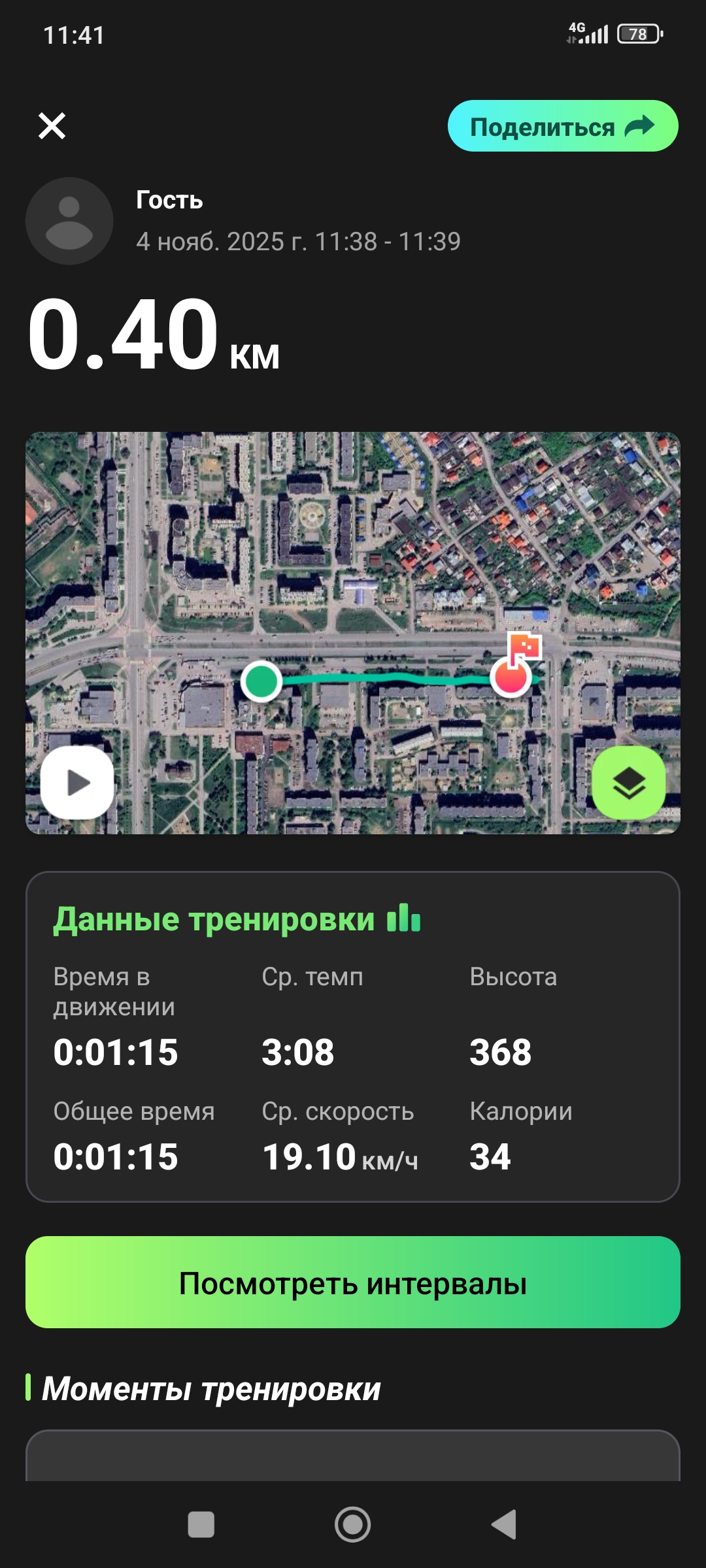This screenshot has width=706, height=1568.
Task: Go to the system home screen
Action: coord(353,1524)
